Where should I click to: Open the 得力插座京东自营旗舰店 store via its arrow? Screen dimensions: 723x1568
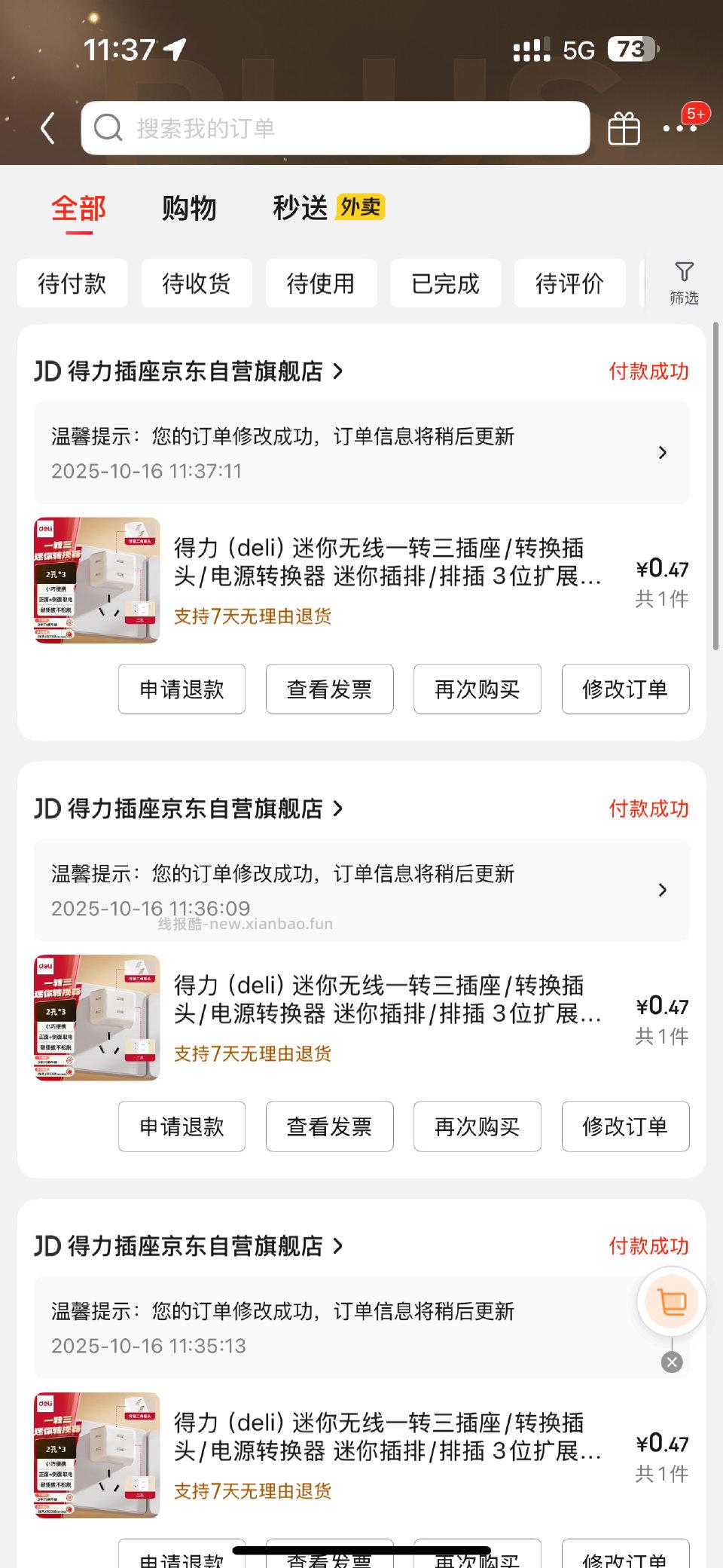(338, 371)
